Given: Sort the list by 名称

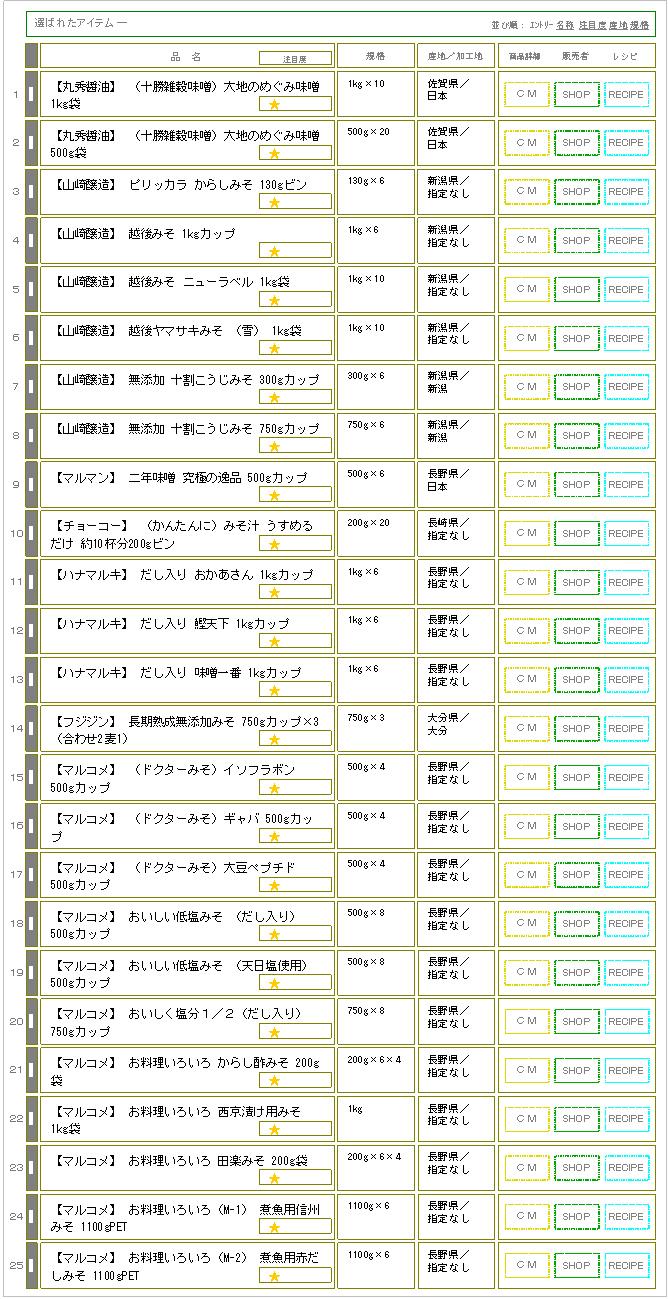Looking at the screenshot, I should (x=565, y=24).
